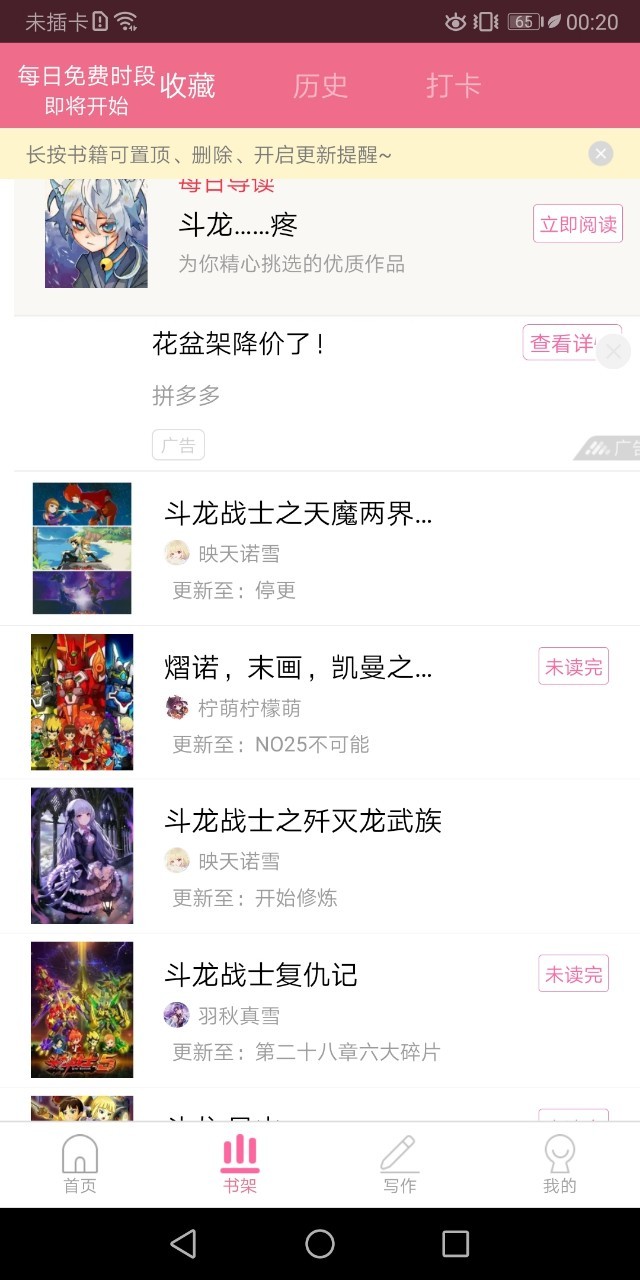Open the book 熠诺，末画，凯曼之
Image resolution: width=640 pixels, height=1280 pixels.
click(320, 703)
